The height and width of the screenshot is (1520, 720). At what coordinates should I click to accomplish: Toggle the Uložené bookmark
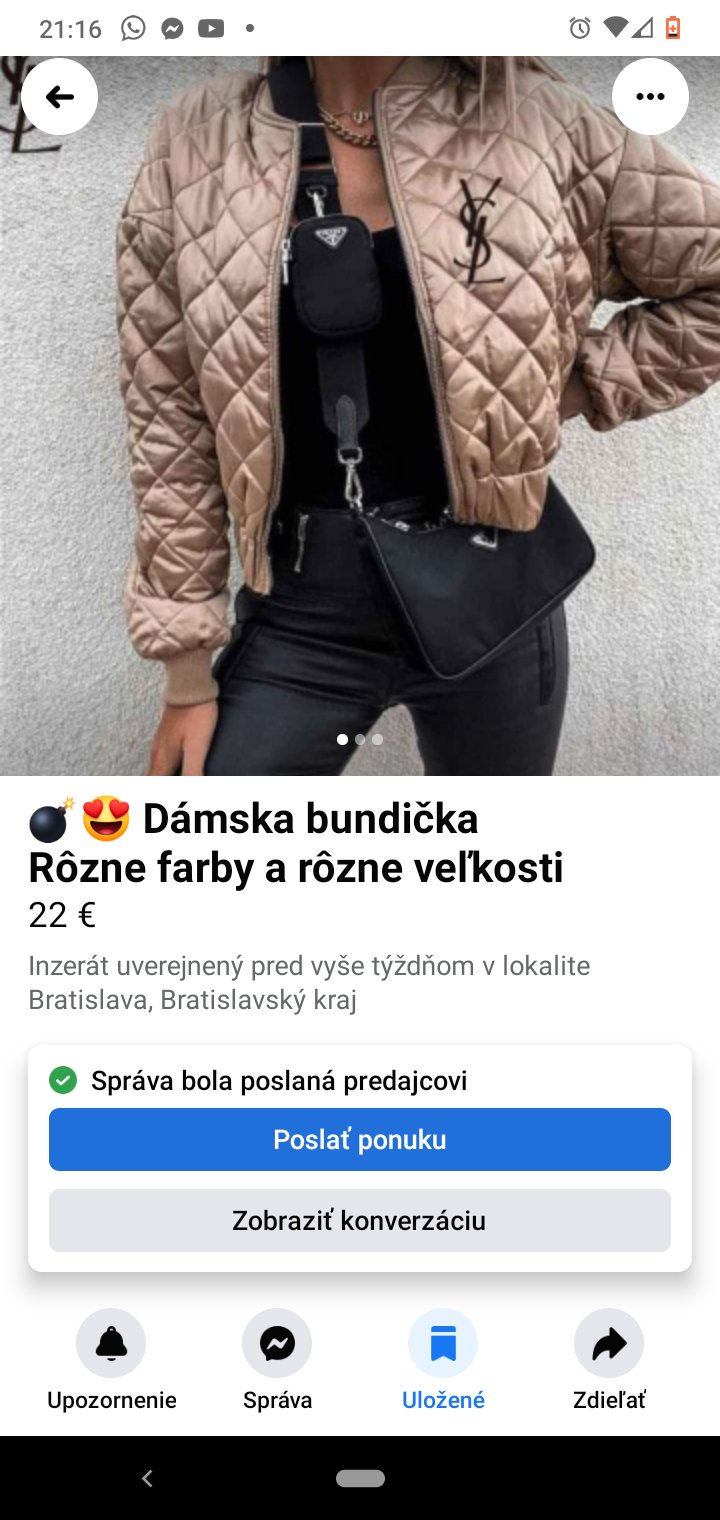[x=443, y=1343]
